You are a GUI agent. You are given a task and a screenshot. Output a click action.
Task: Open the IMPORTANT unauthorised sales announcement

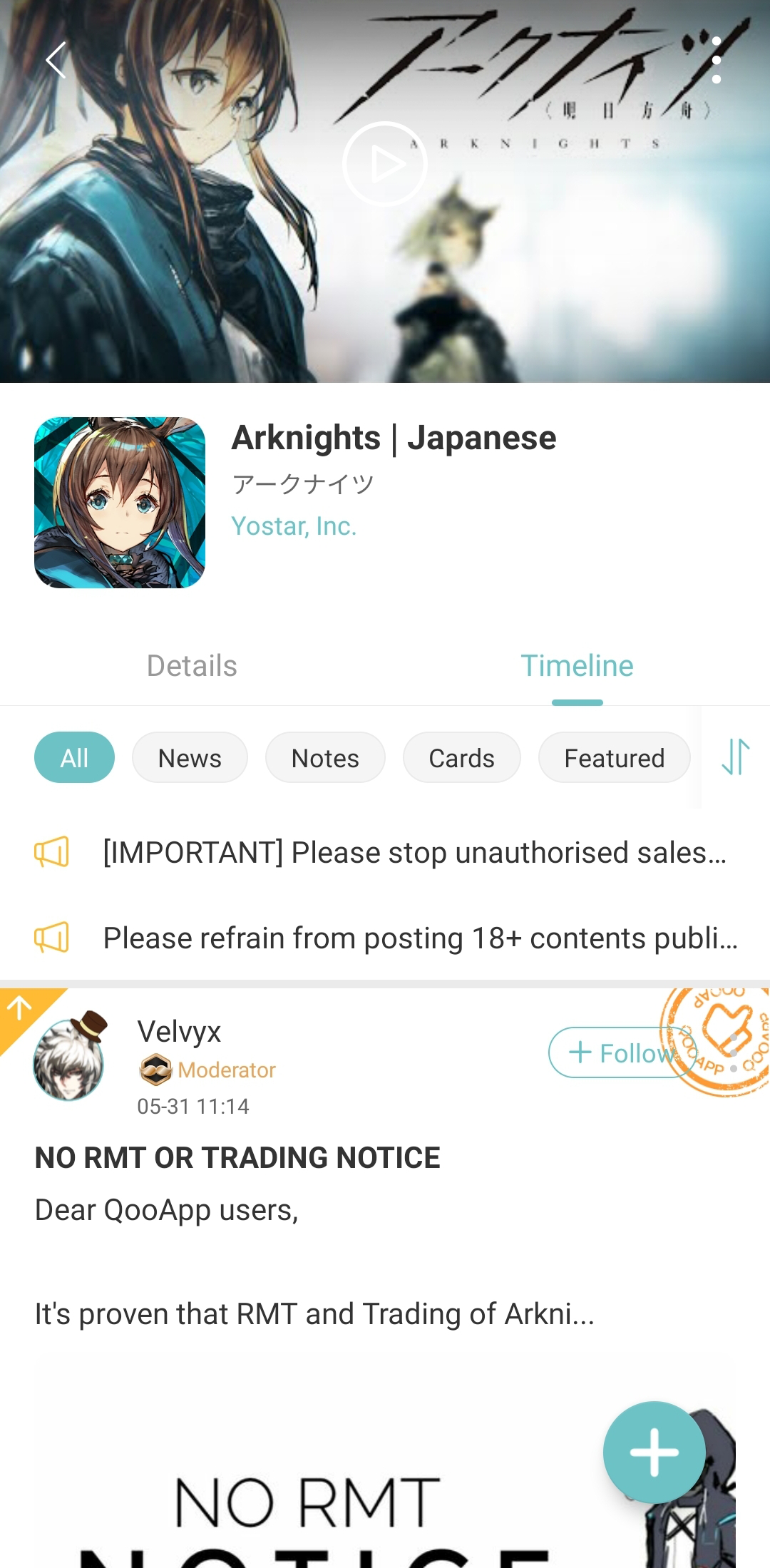(x=414, y=853)
